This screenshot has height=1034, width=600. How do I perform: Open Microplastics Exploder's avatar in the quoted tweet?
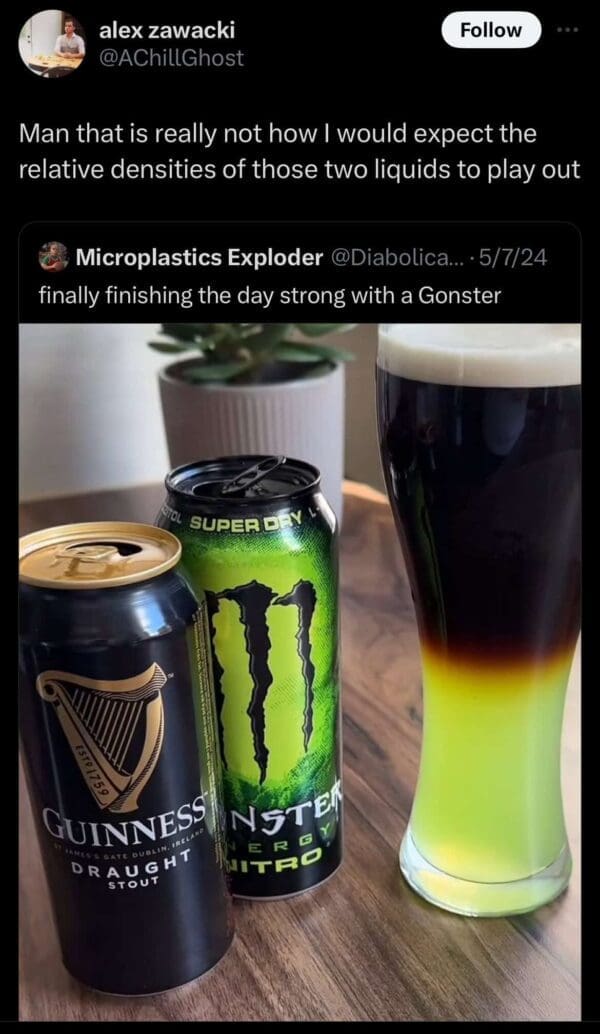point(53,257)
